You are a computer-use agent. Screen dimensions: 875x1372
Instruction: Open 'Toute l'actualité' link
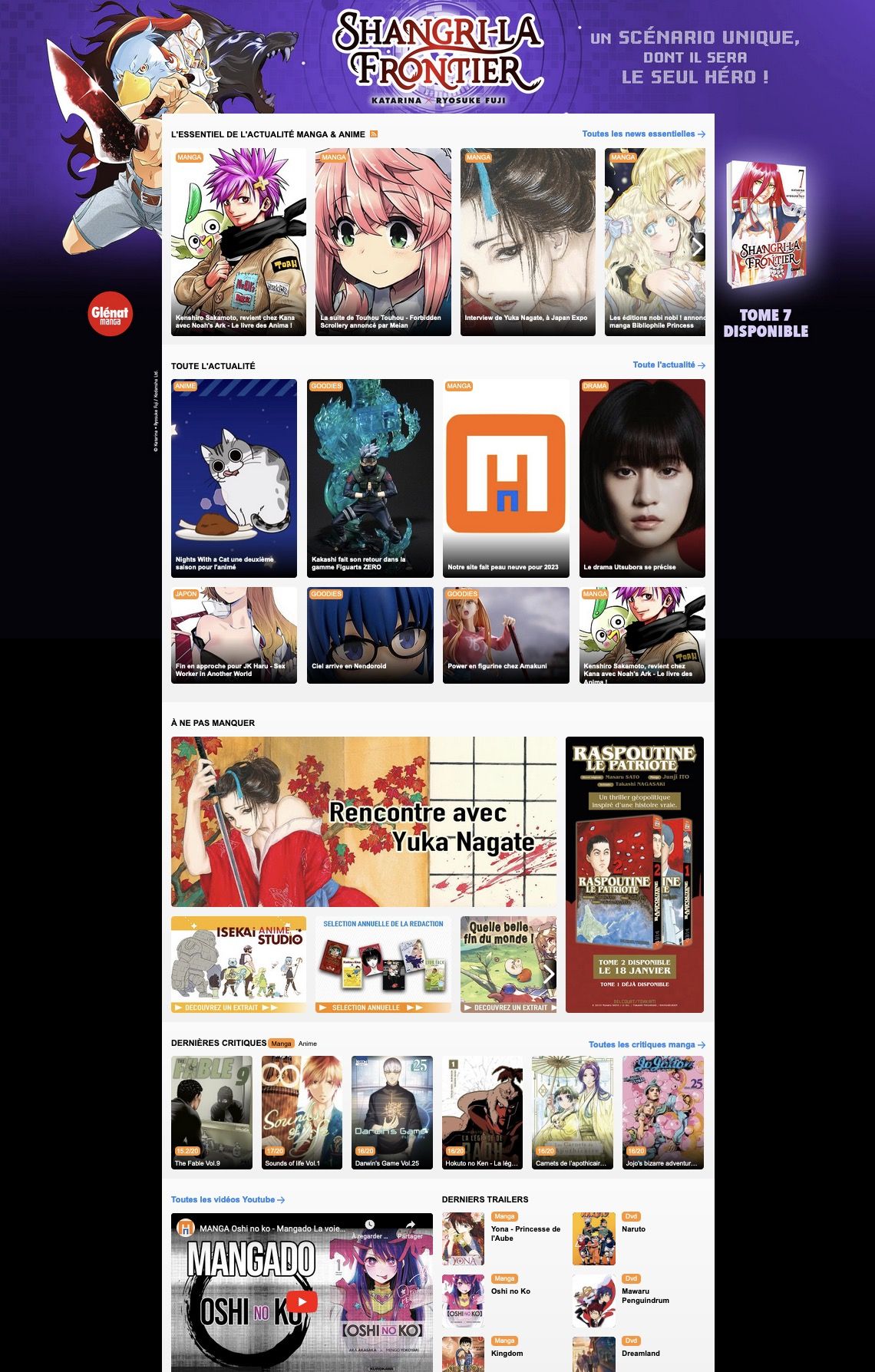coord(669,365)
